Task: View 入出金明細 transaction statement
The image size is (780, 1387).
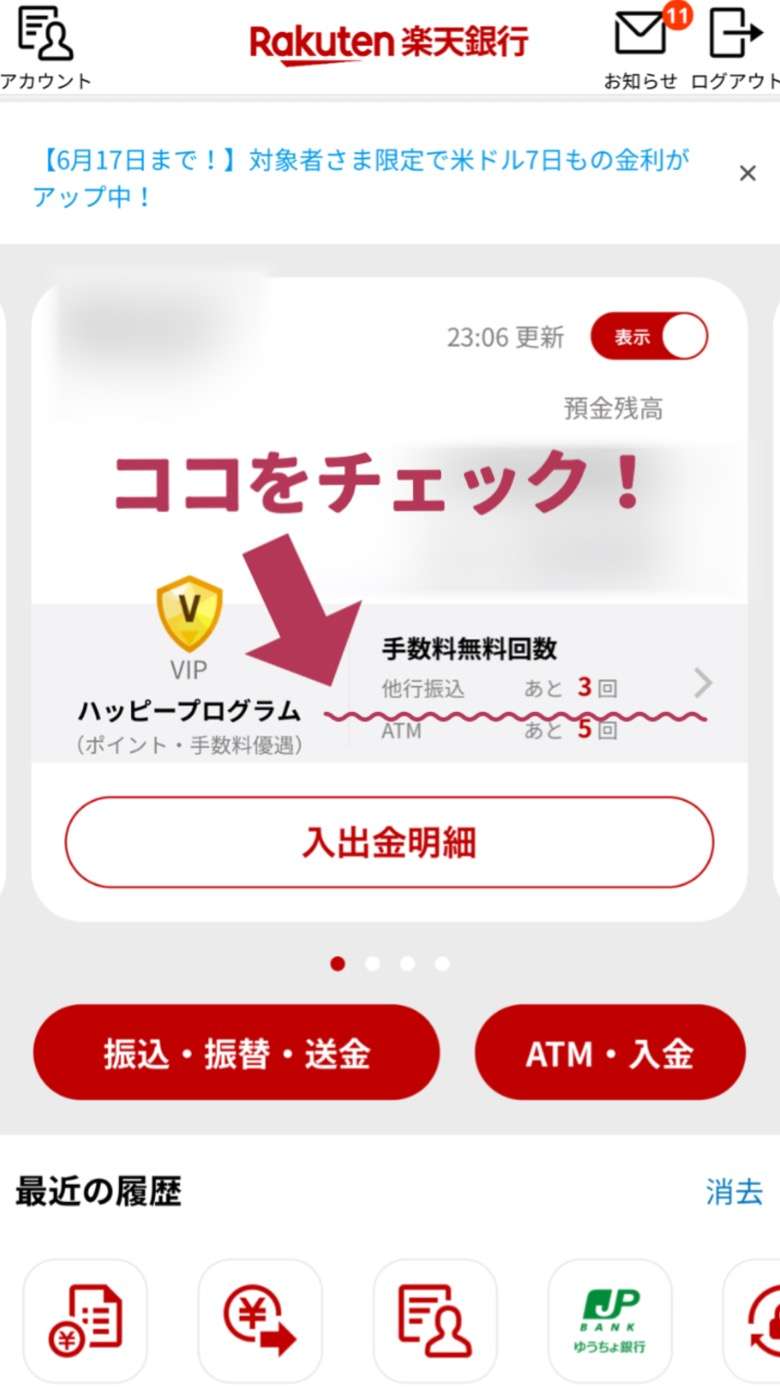Action: tap(389, 842)
